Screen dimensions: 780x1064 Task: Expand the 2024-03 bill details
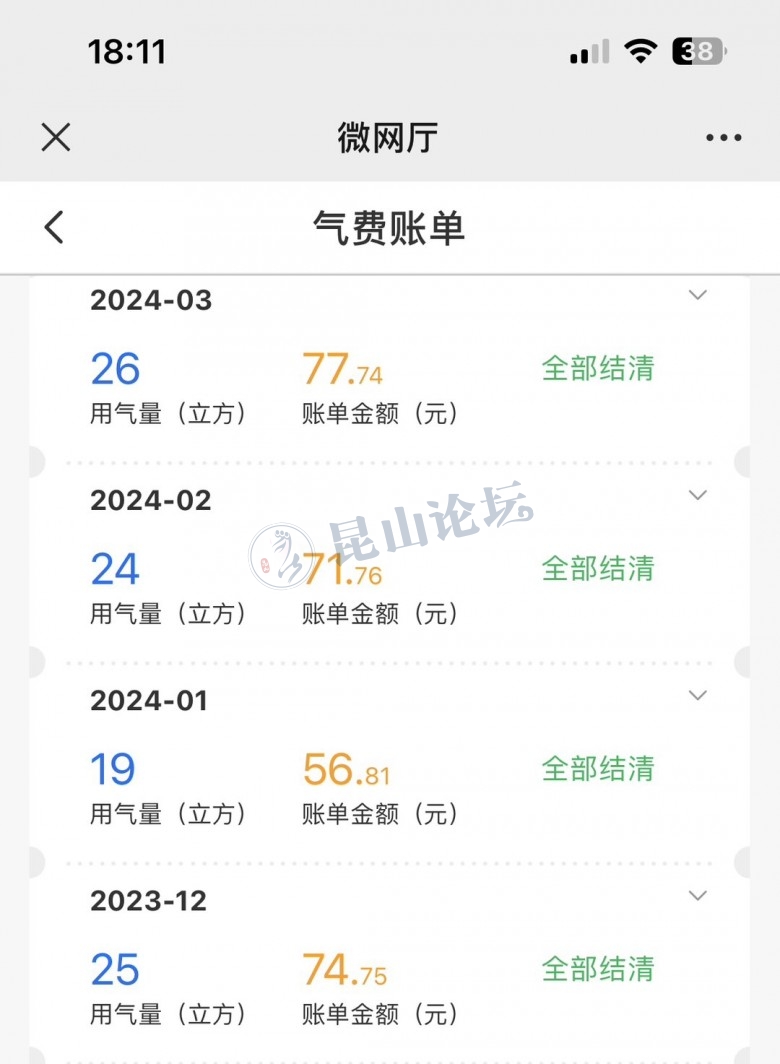click(698, 295)
